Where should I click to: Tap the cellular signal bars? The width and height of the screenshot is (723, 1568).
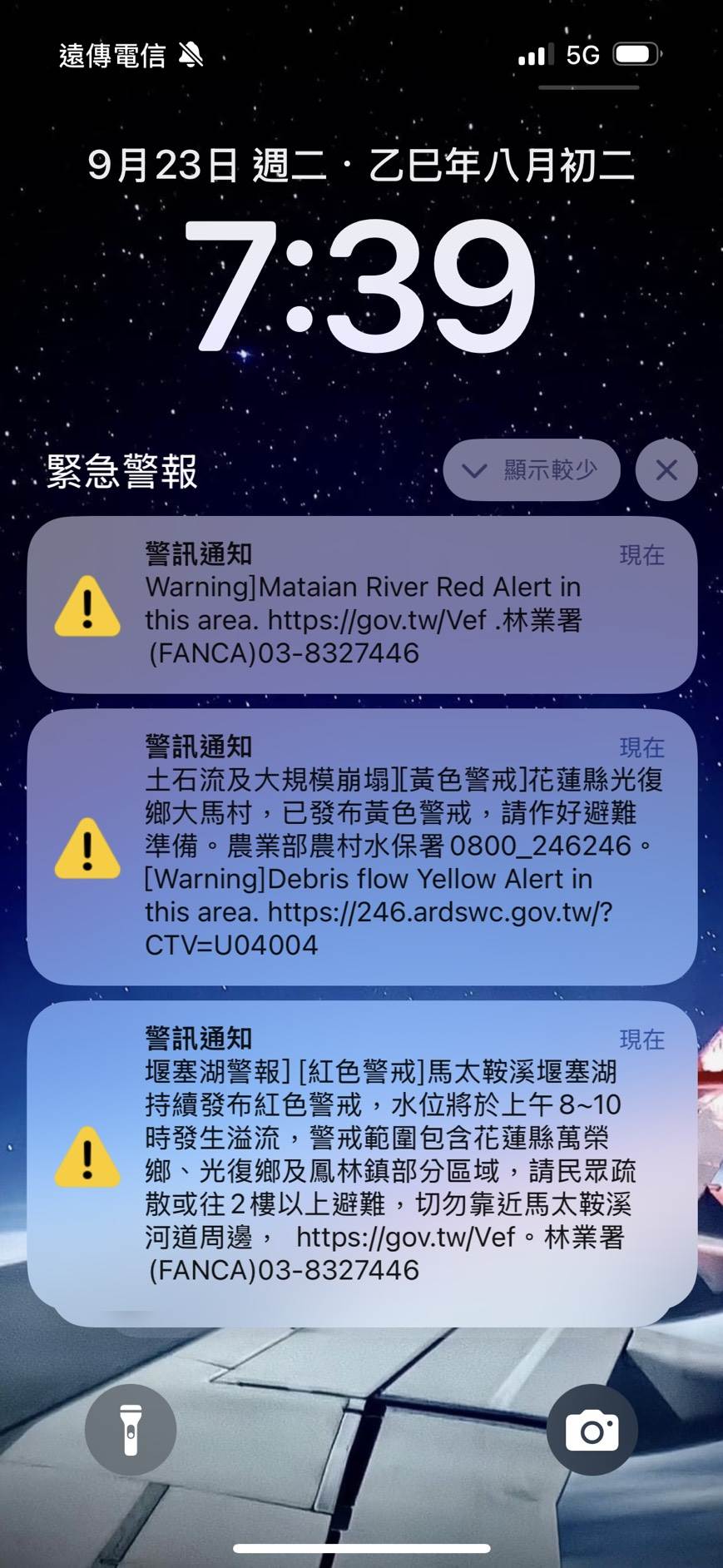pos(535,53)
